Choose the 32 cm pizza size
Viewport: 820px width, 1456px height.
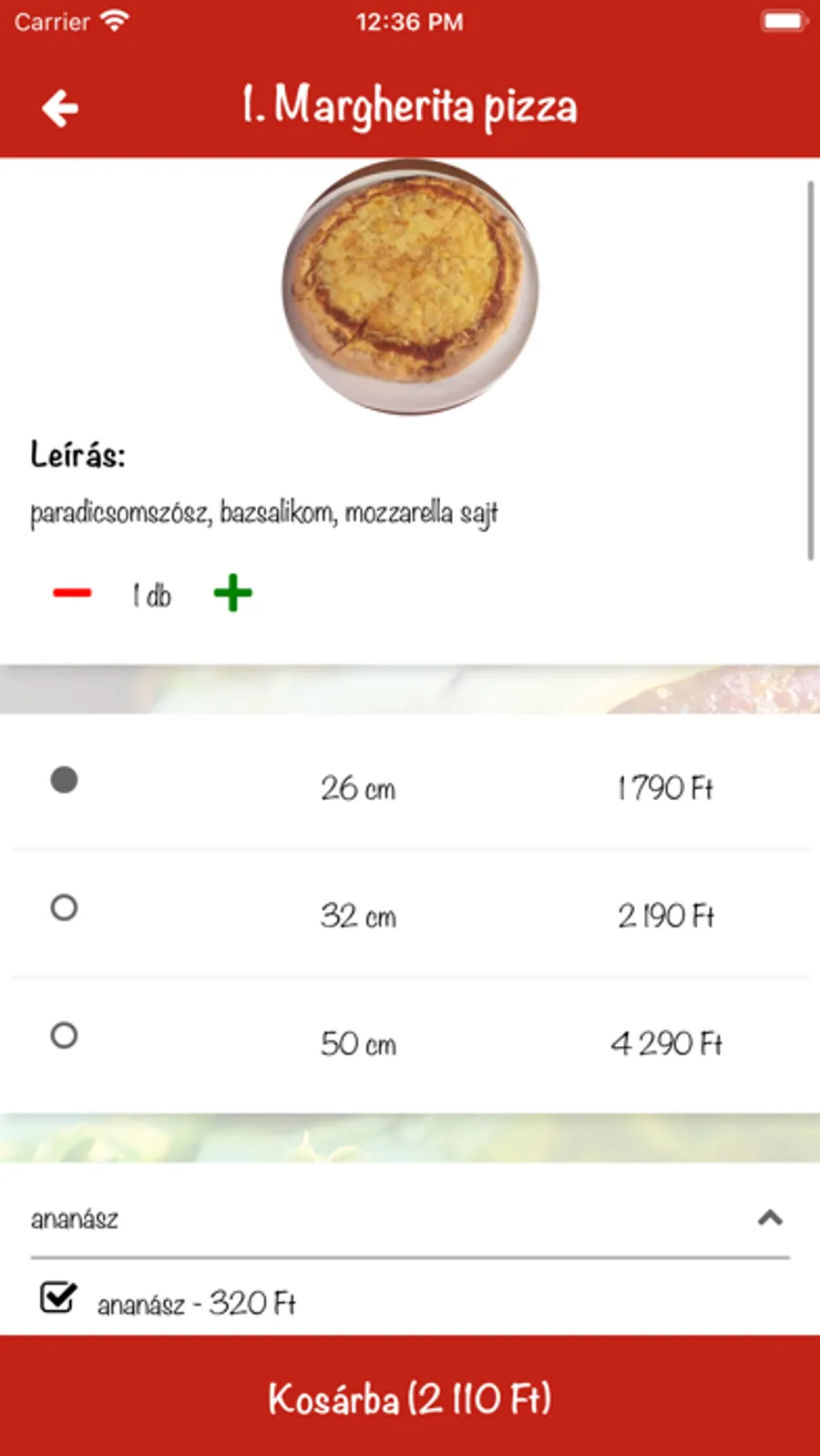64,907
